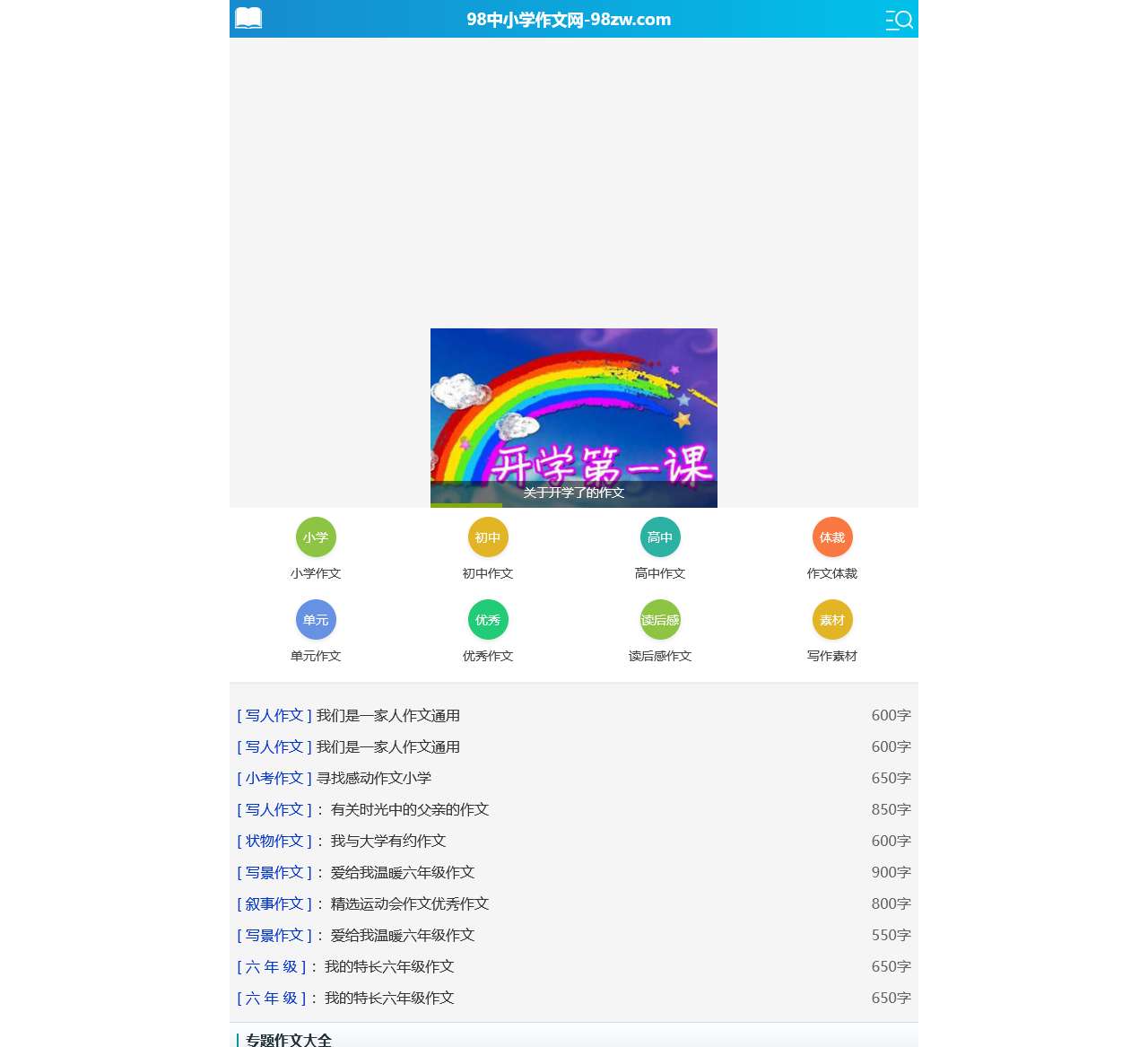The height and width of the screenshot is (1047, 1148).
Task: Open 读后感作文 category
Action: [660, 631]
